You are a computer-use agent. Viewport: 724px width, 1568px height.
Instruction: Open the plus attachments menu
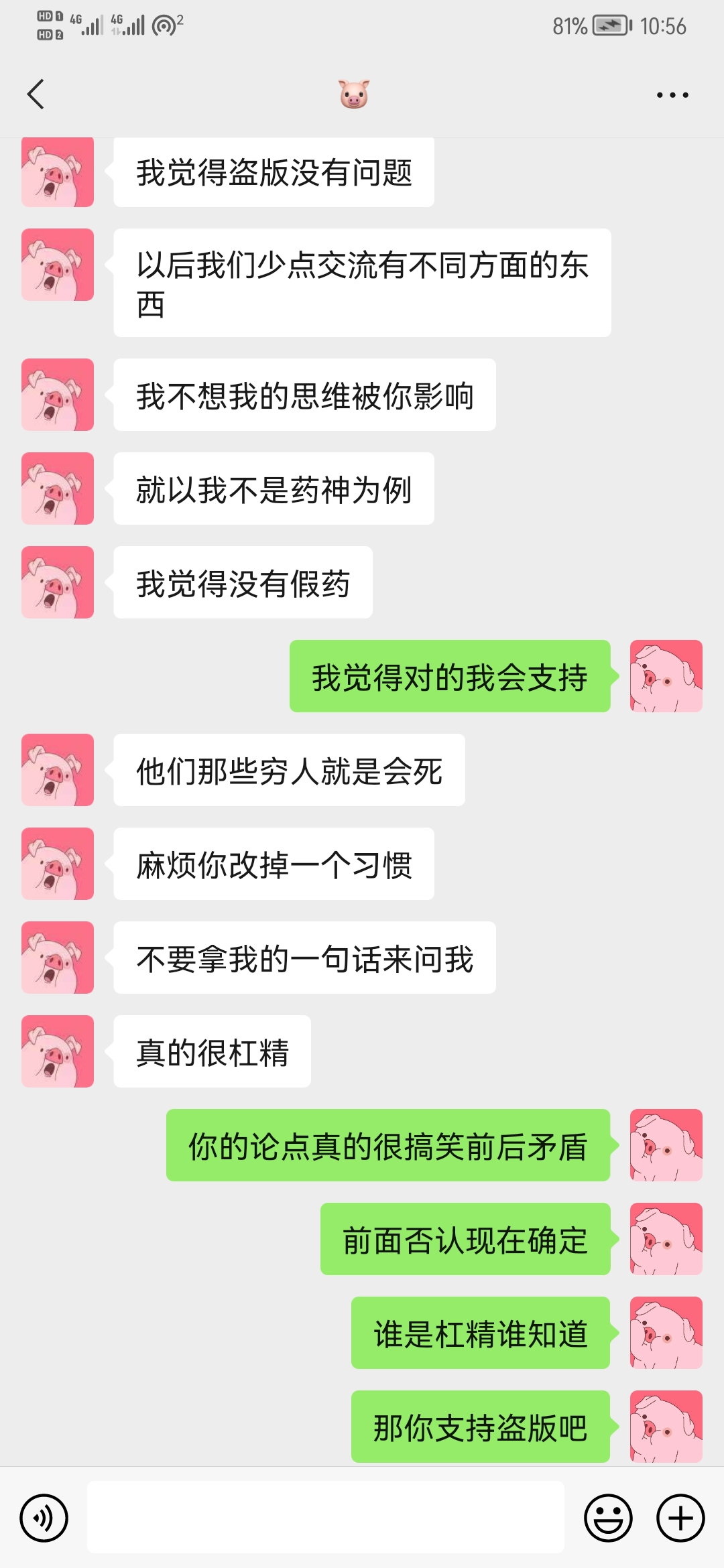click(680, 1518)
